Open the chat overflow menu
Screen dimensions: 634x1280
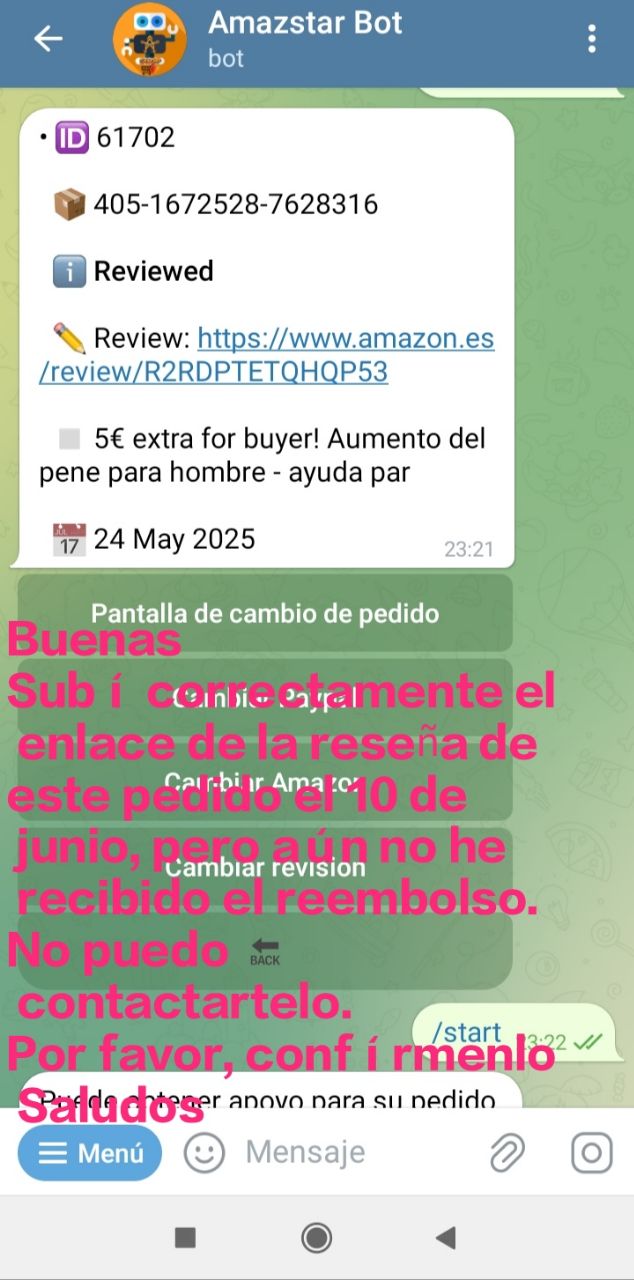click(592, 39)
